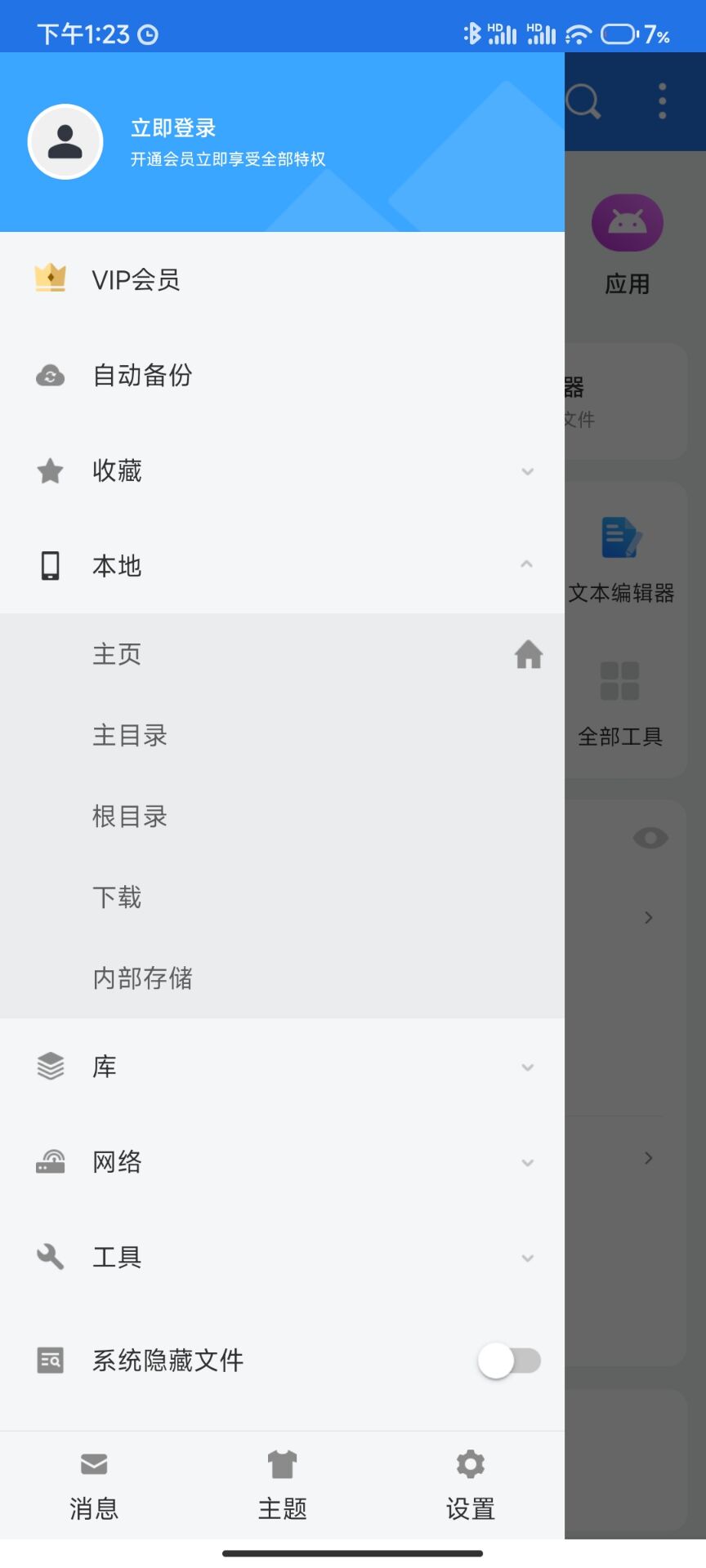Screen dimensions: 706x1568
Task: Expand the 库 library section
Action: (281, 1067)
